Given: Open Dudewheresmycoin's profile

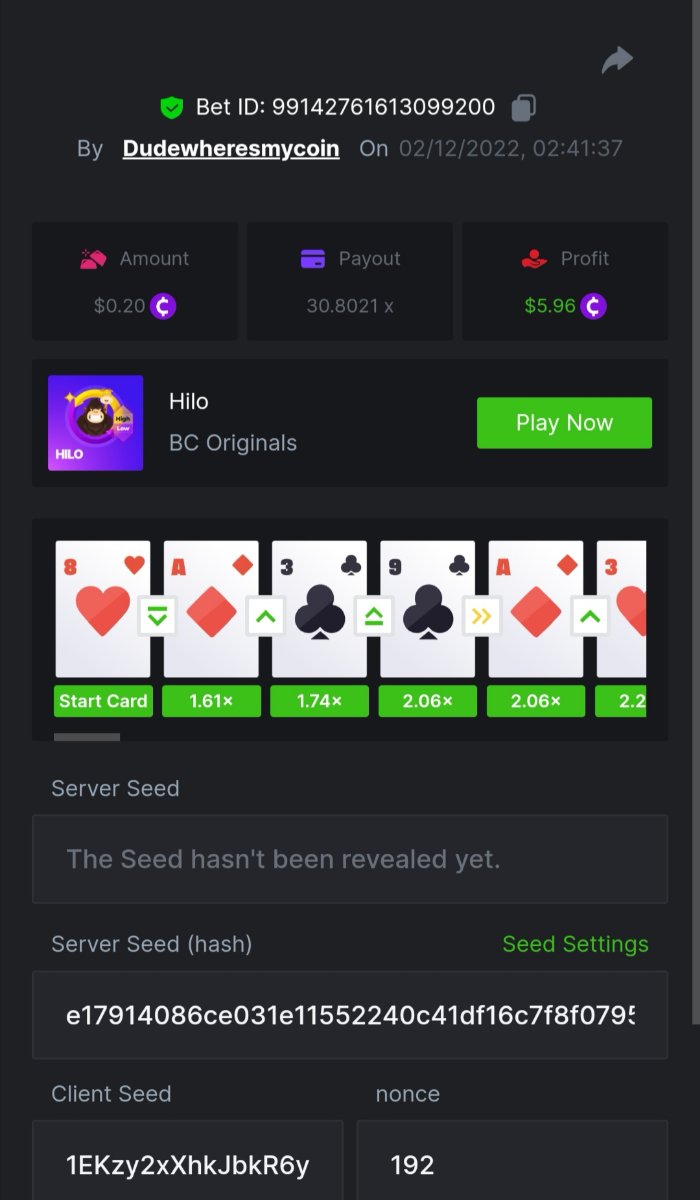Looking at the screenshot, I should [x=231, y=149].
